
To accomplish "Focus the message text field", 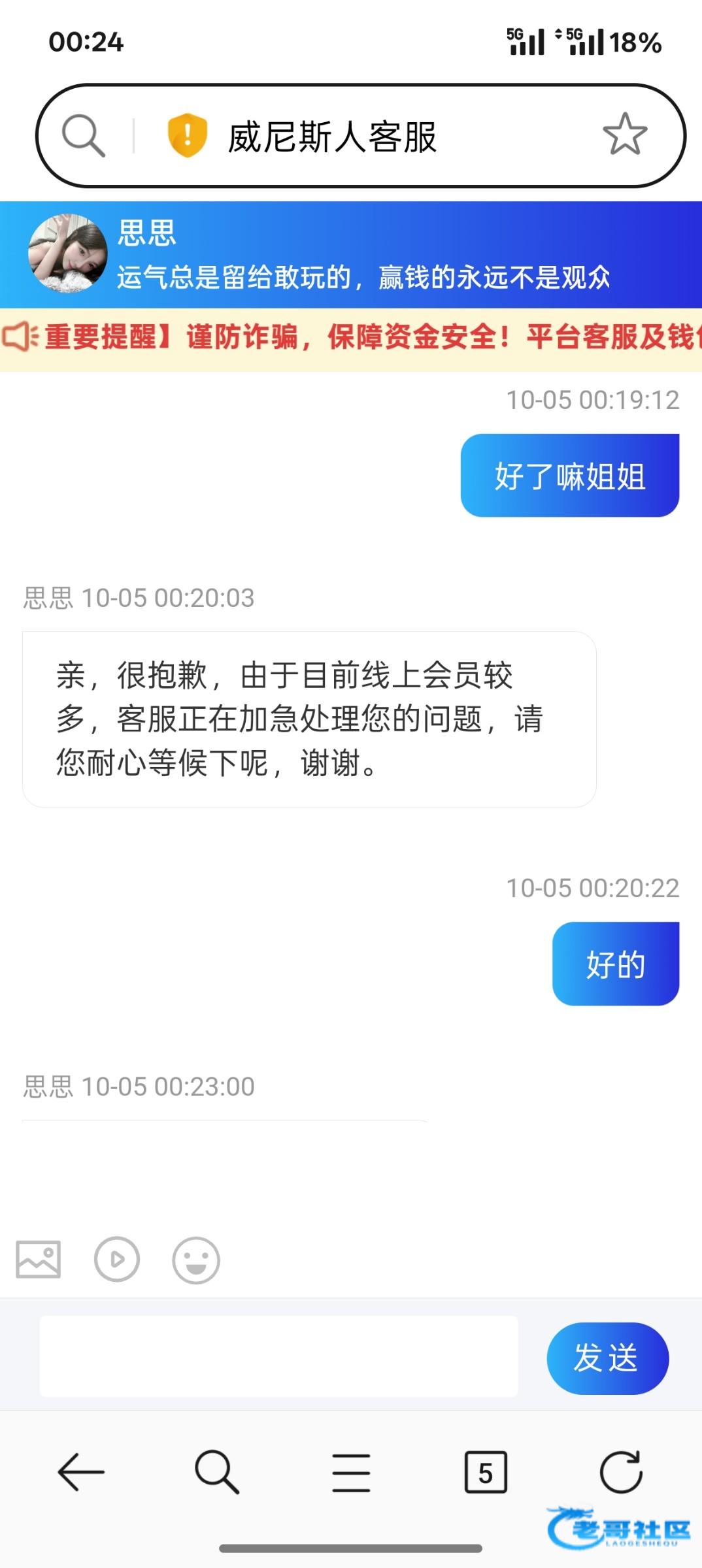I will click(x=278, y=1357).
